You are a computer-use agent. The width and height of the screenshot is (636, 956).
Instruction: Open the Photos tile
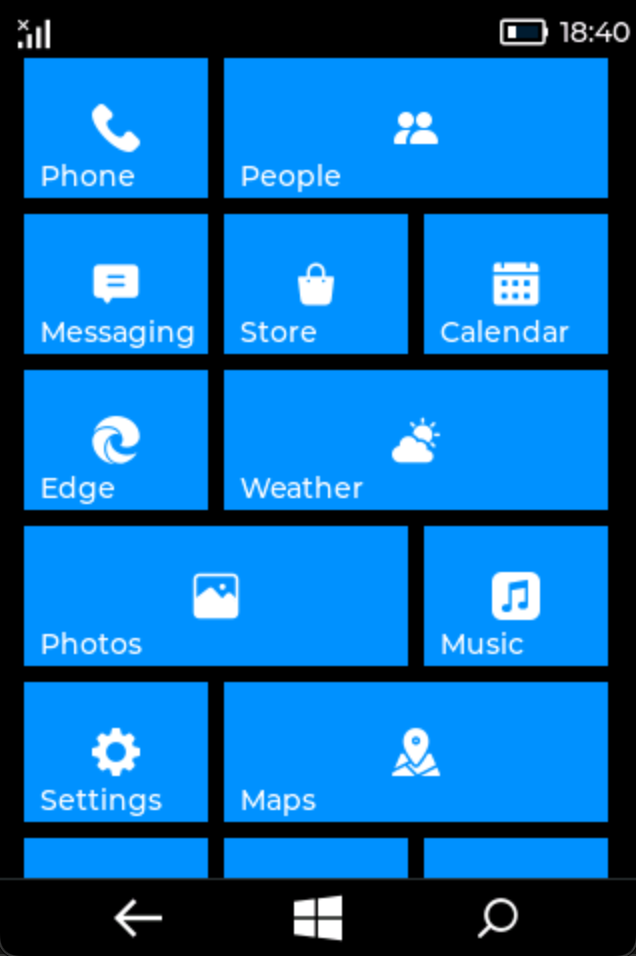click(215, 596)
